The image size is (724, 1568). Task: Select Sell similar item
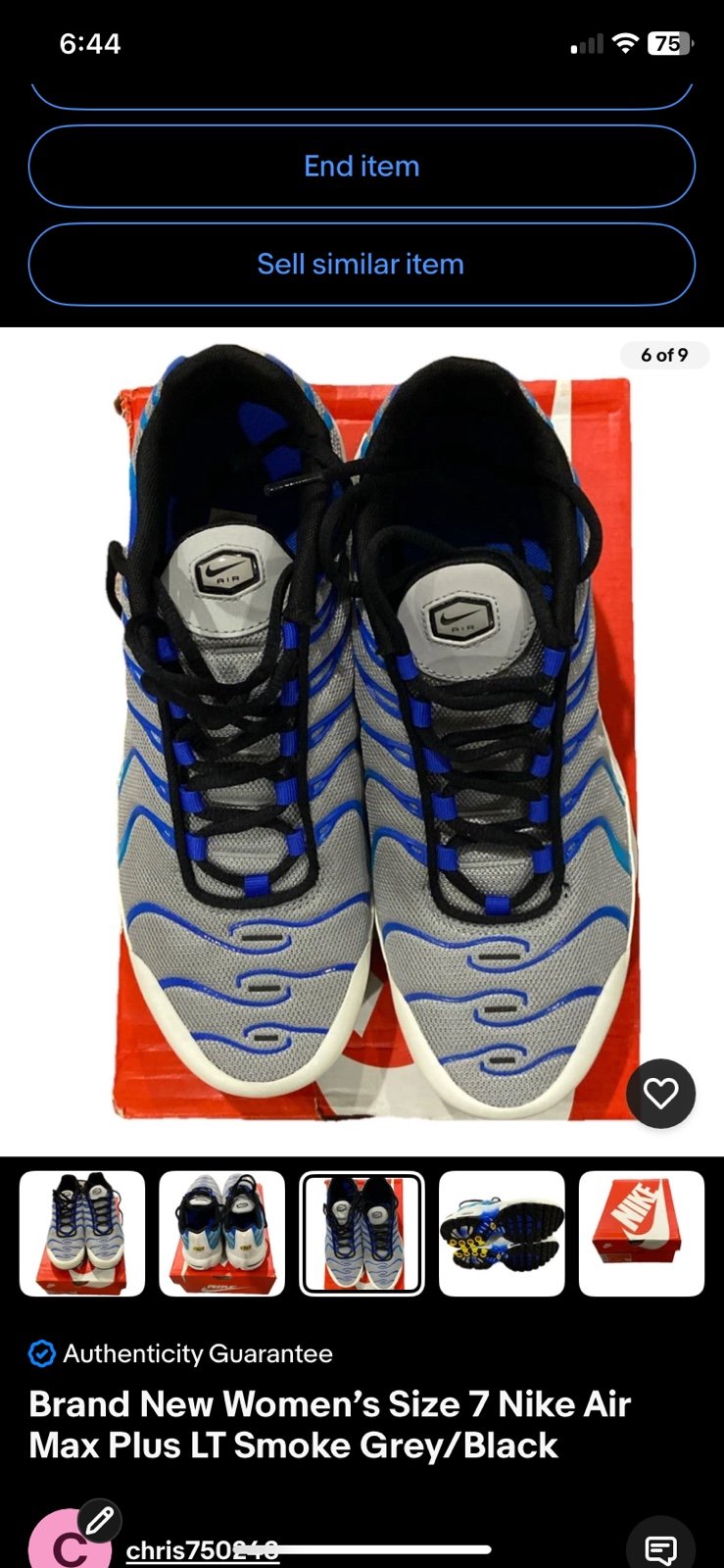(362, 265)
